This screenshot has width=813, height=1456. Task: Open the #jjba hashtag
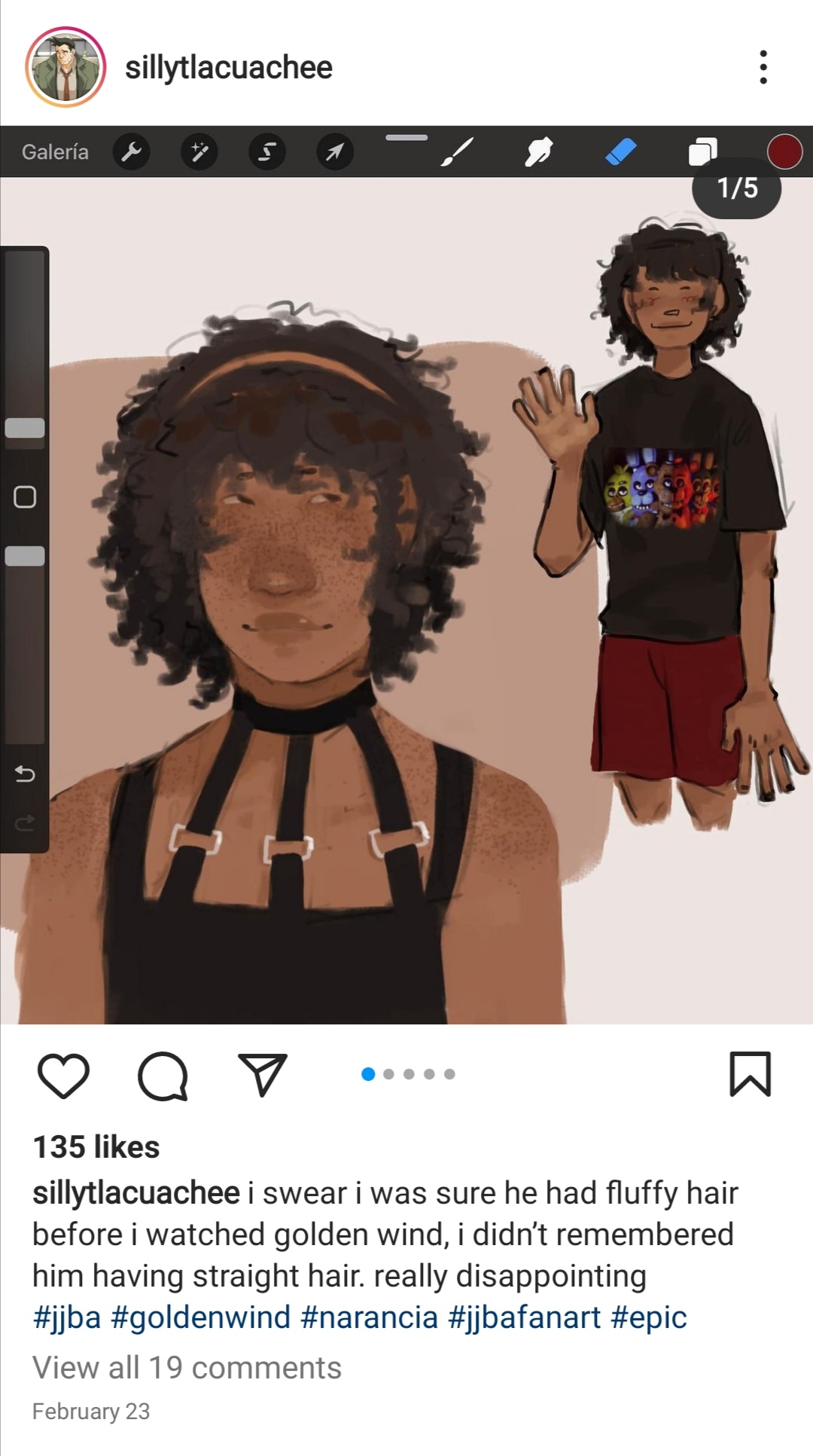point(66,1317)
